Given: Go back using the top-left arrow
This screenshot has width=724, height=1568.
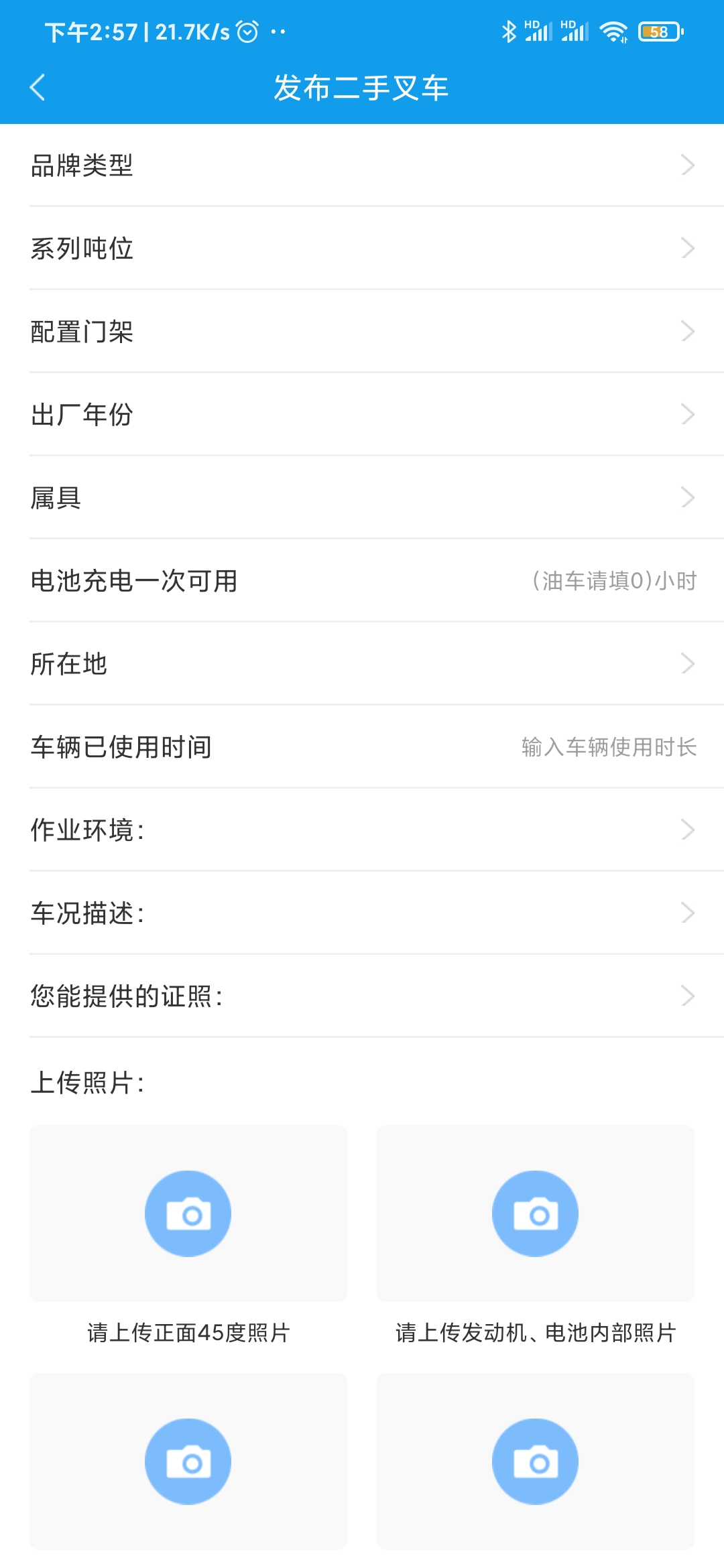Looking at the screenshot, I should [38, 88].
